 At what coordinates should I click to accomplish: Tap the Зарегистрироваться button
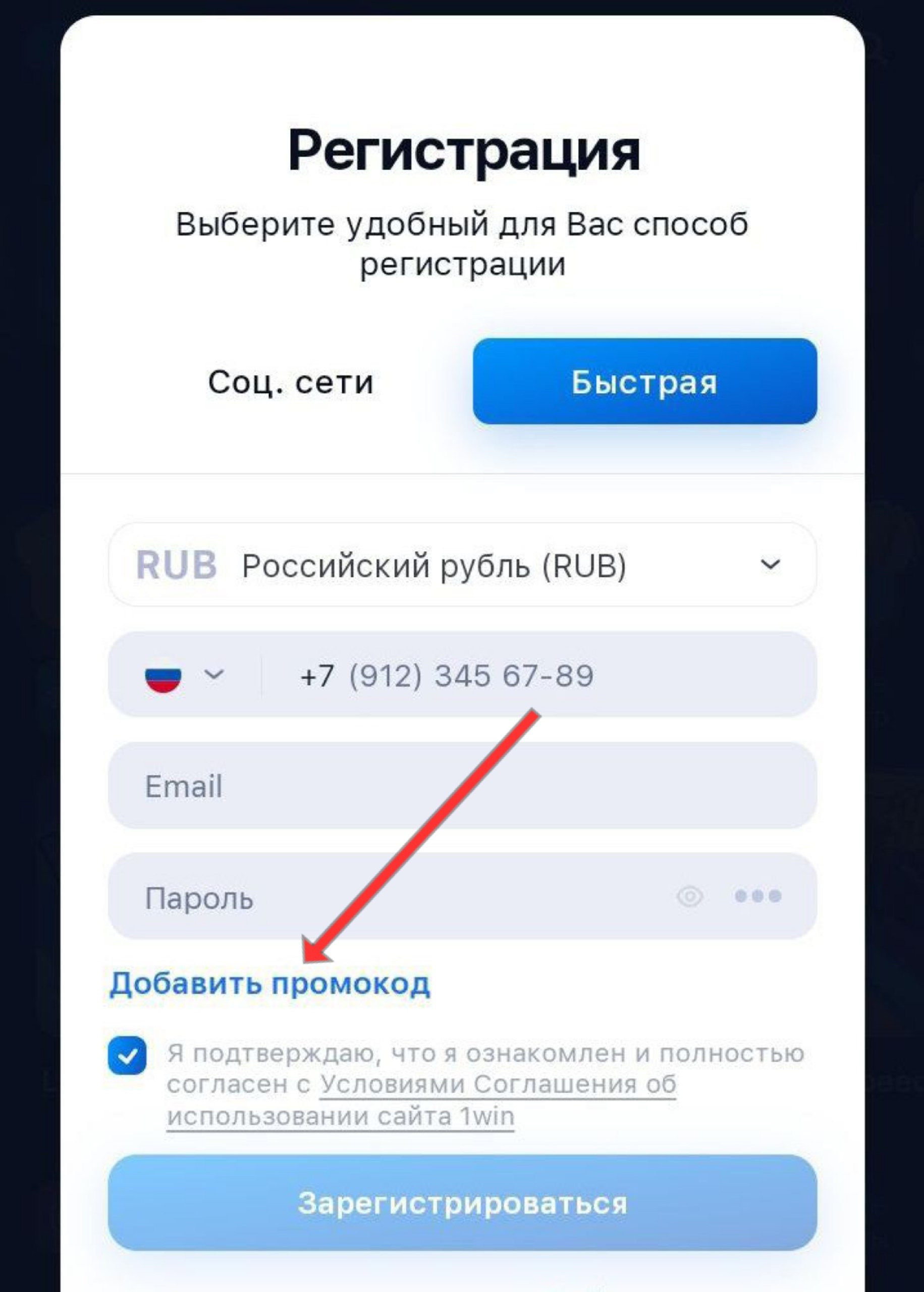[462, 1202]
